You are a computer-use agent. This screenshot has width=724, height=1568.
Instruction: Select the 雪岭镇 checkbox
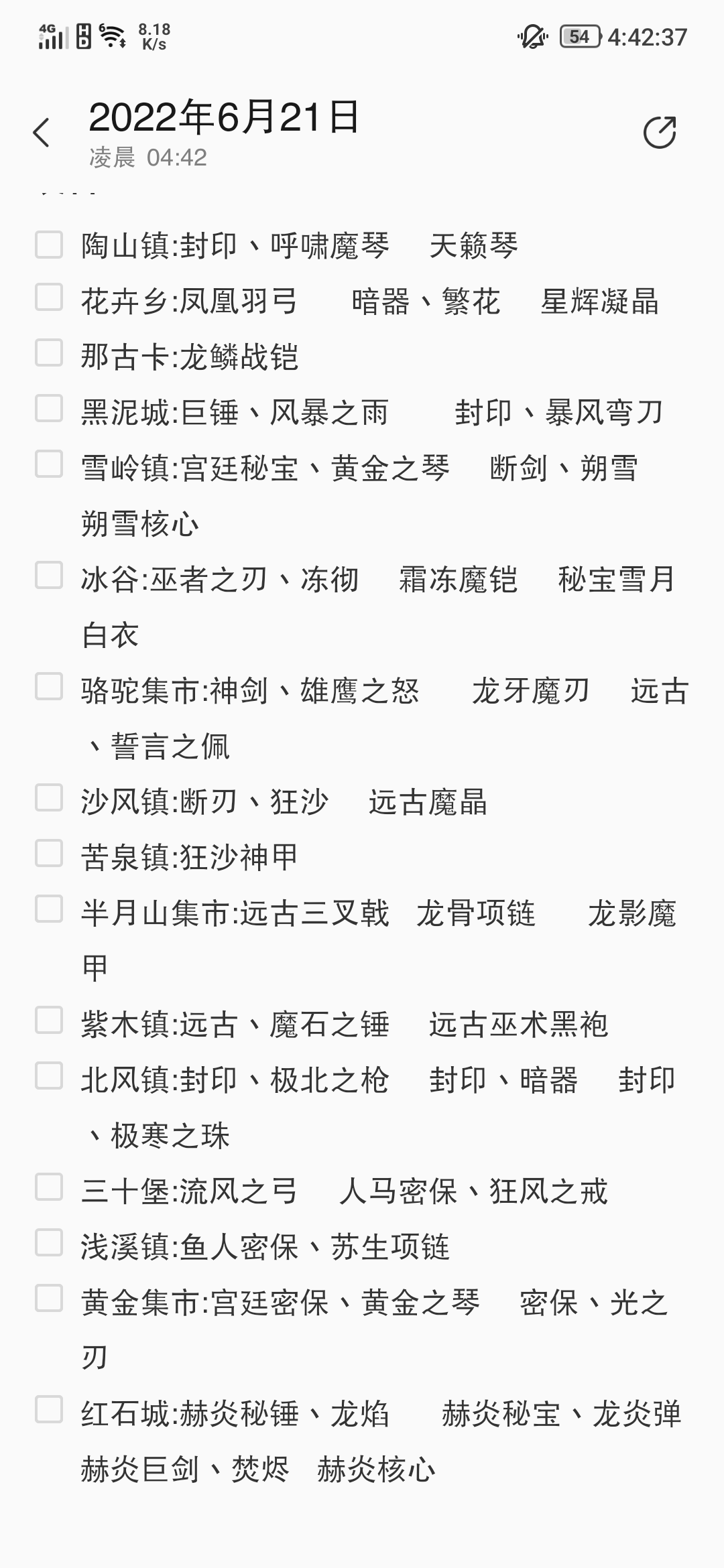click(49, 464)
